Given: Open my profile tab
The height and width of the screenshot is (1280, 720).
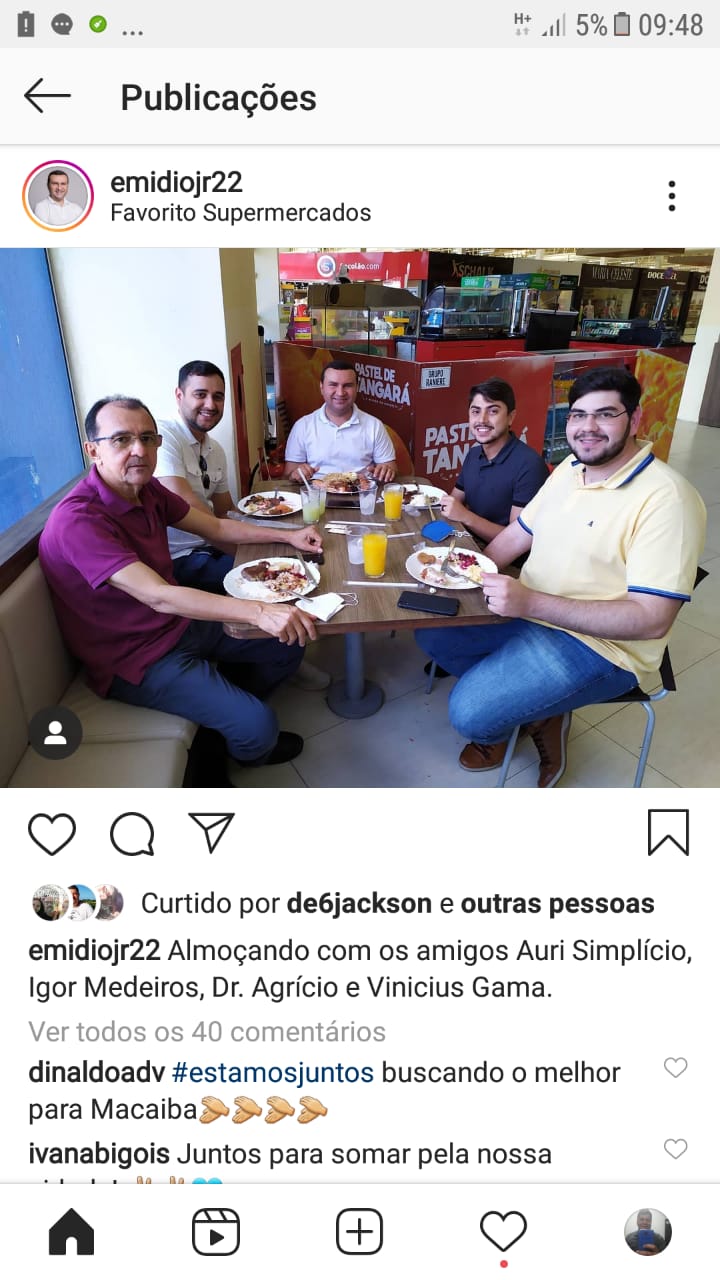Looking at the screenshot, I should tap(647, 1231).
